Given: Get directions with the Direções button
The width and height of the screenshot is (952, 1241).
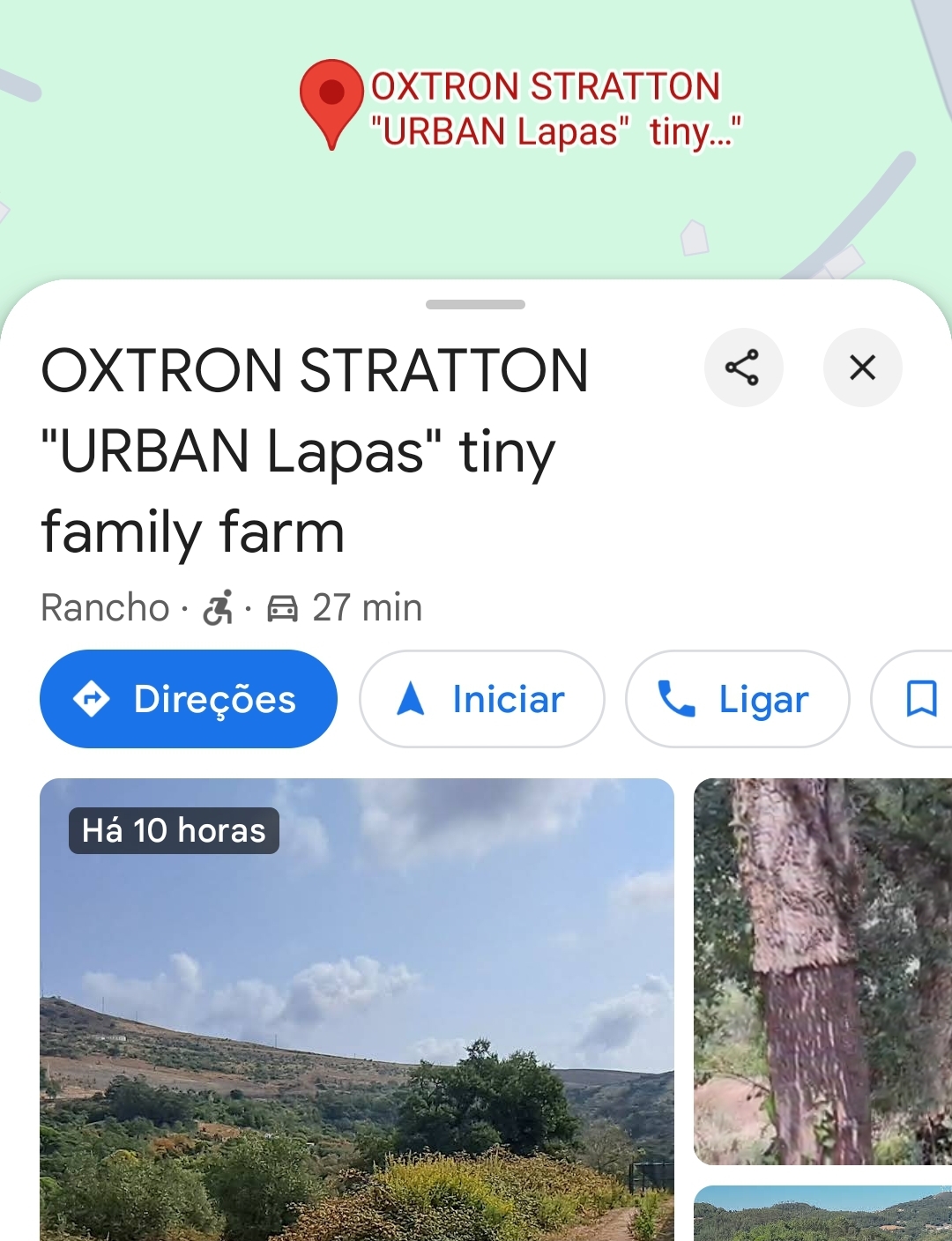Looking at the screenshot, I should pyautogui.click(x=189, y=699).
